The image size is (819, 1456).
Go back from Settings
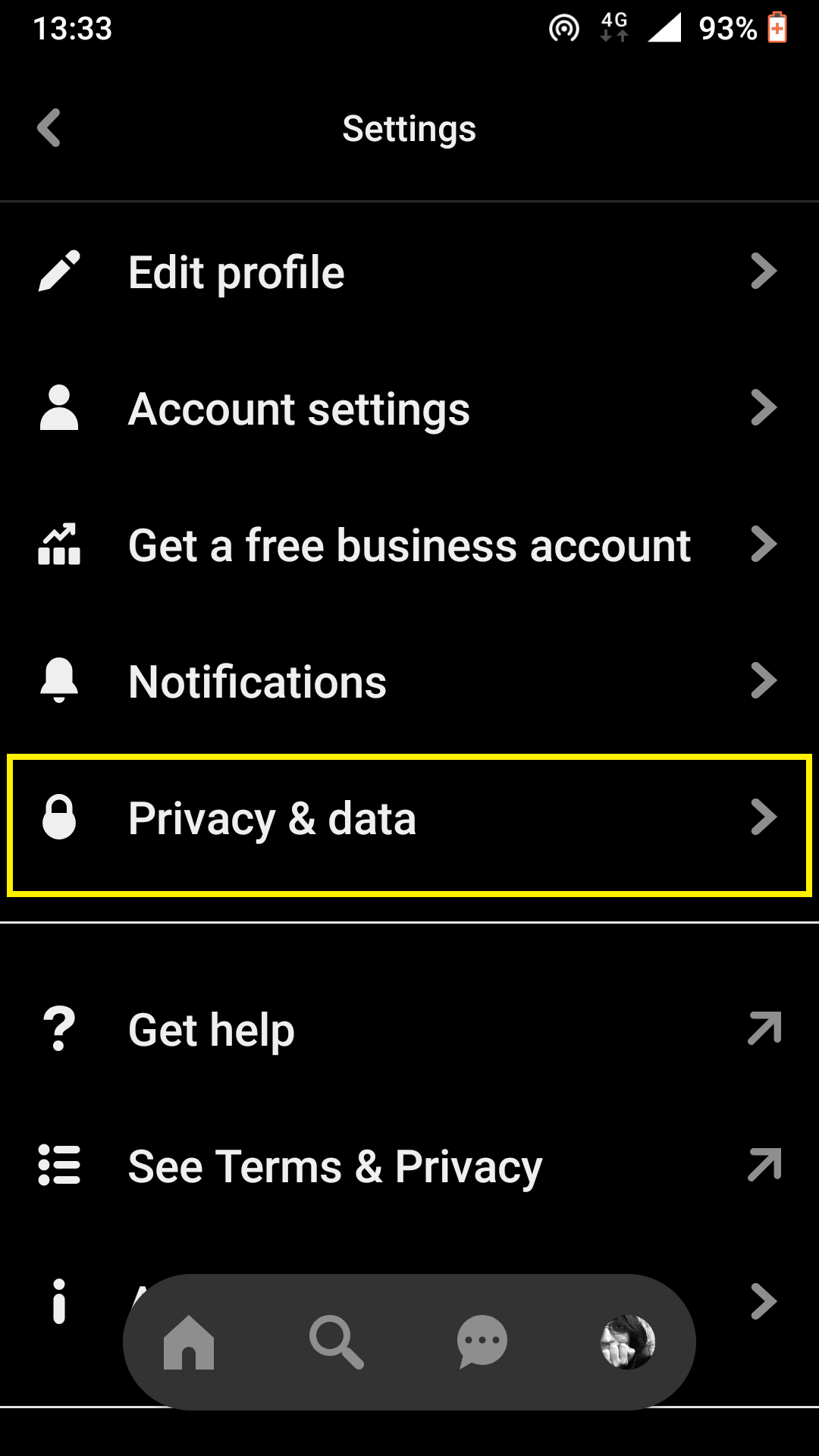49,127
